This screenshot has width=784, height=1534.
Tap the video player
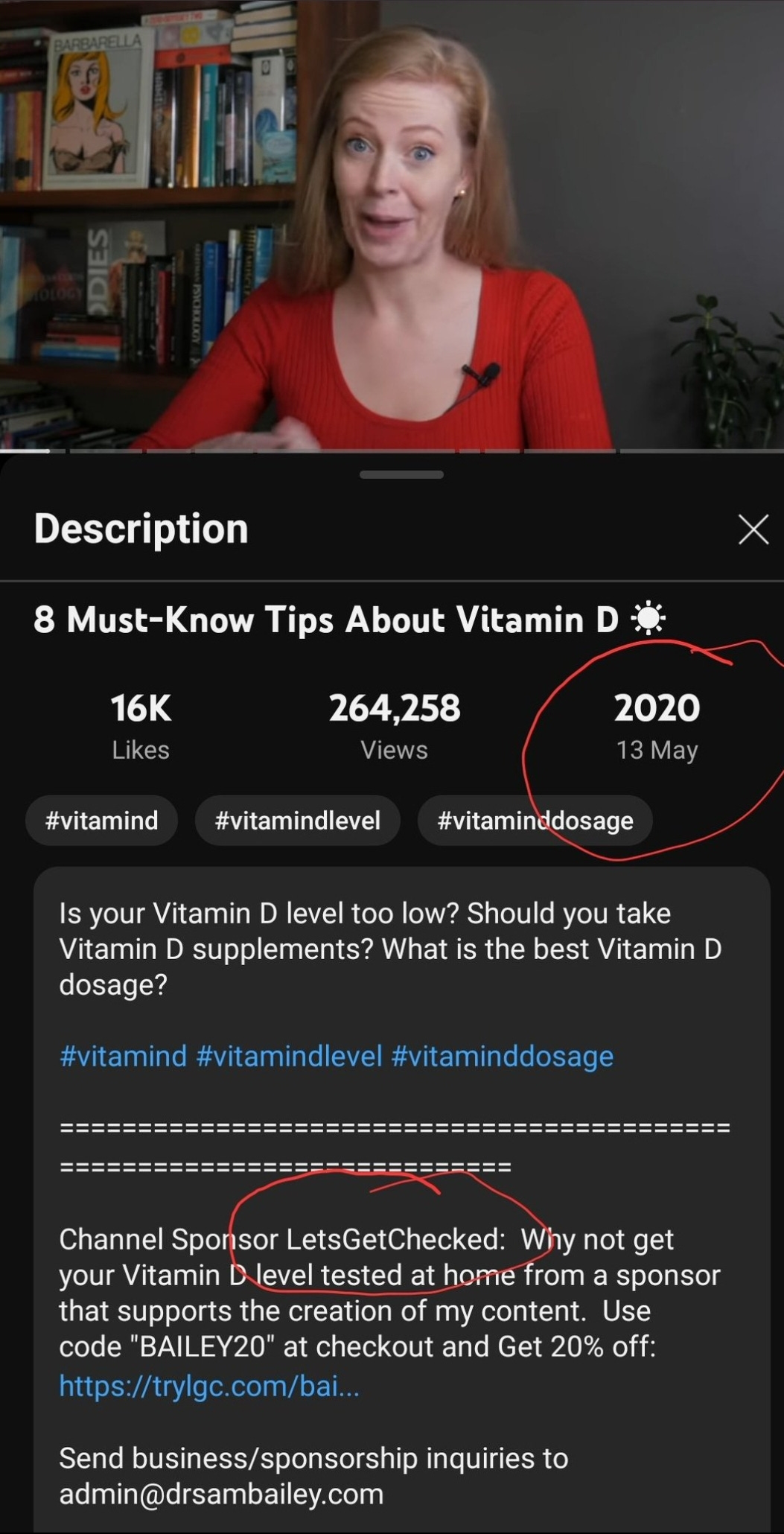(x=392, y=223)
